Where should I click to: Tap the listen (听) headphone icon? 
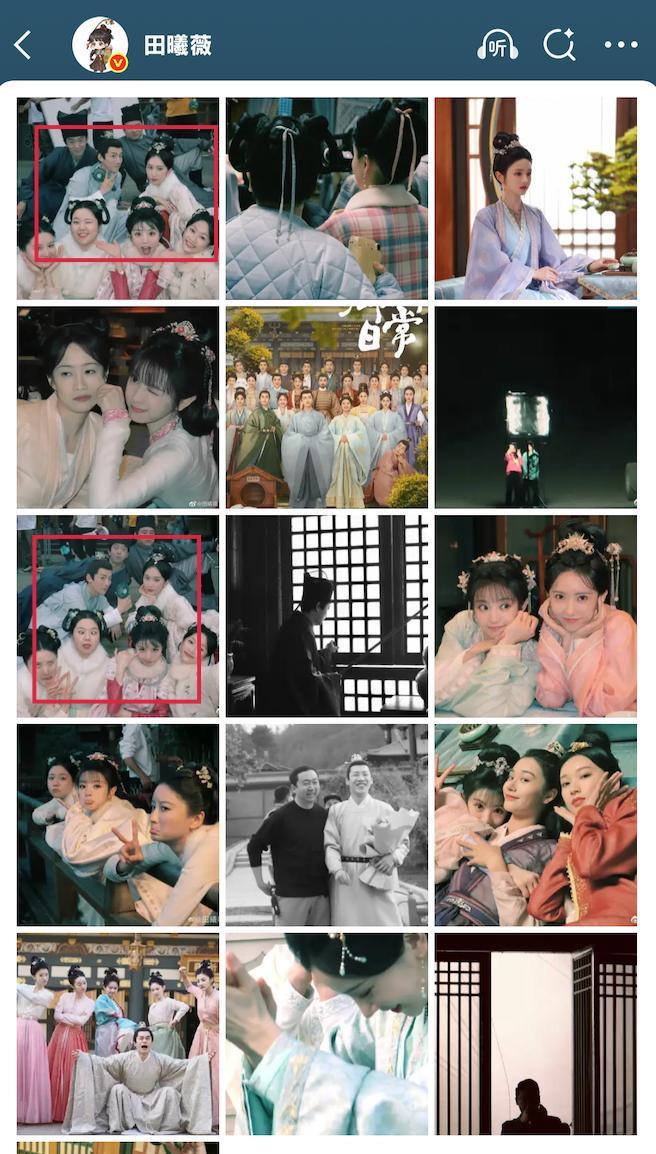[x=497, y=45]
